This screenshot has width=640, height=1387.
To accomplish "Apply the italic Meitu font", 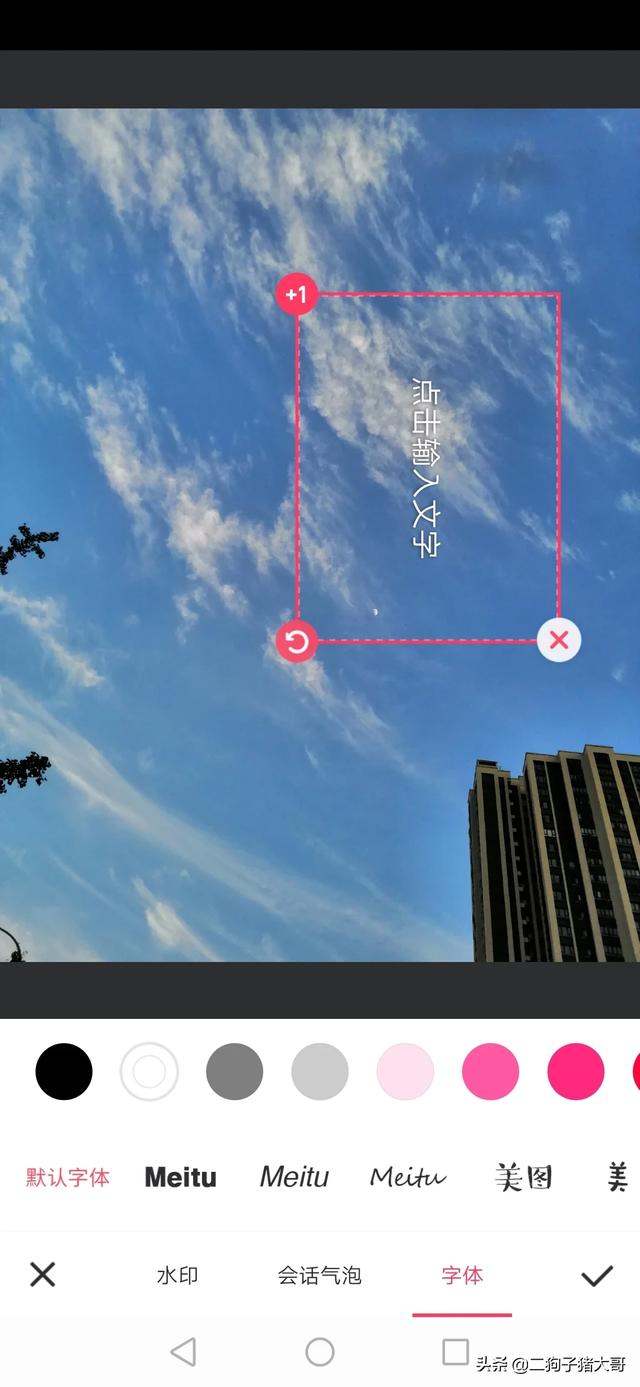I will [294, 1177].
